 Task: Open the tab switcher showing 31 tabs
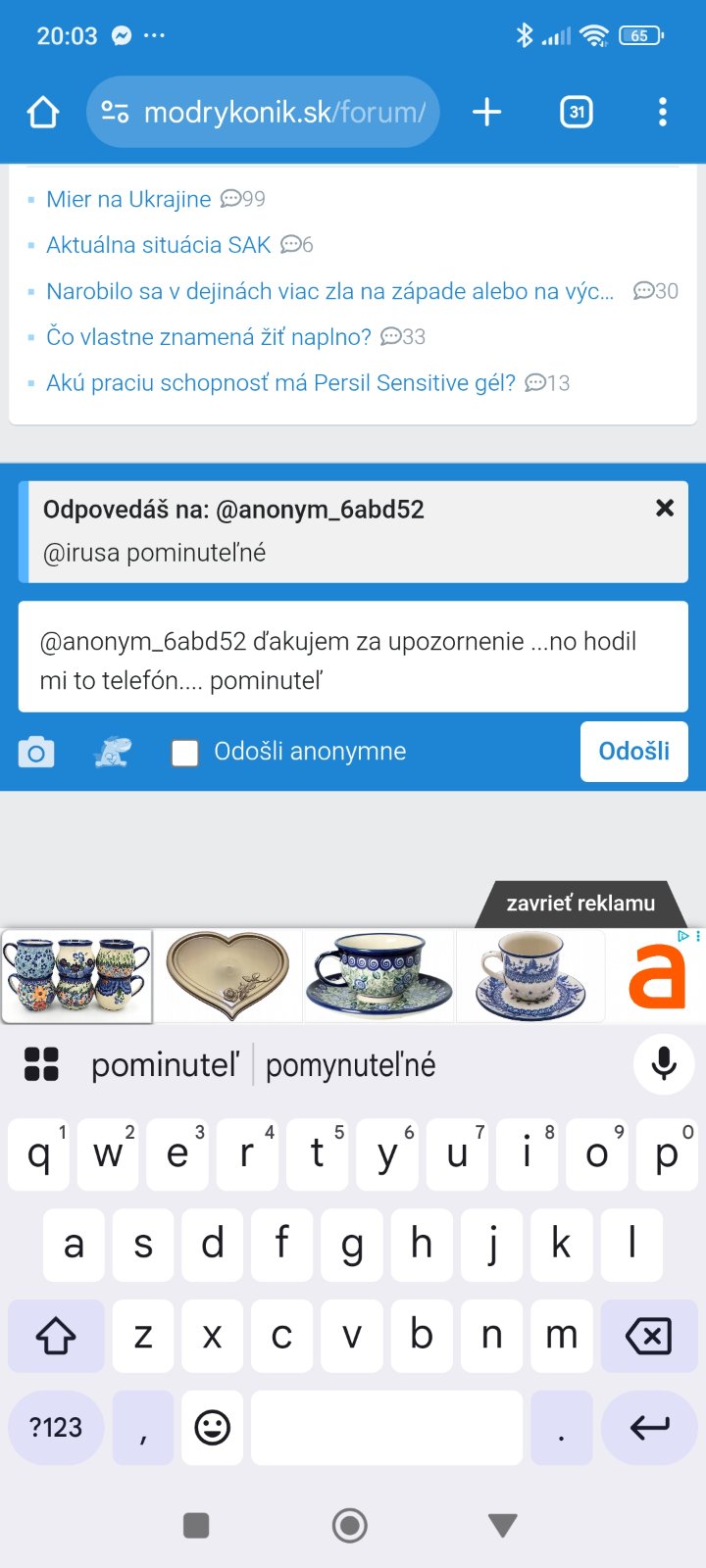pos(577,113)
